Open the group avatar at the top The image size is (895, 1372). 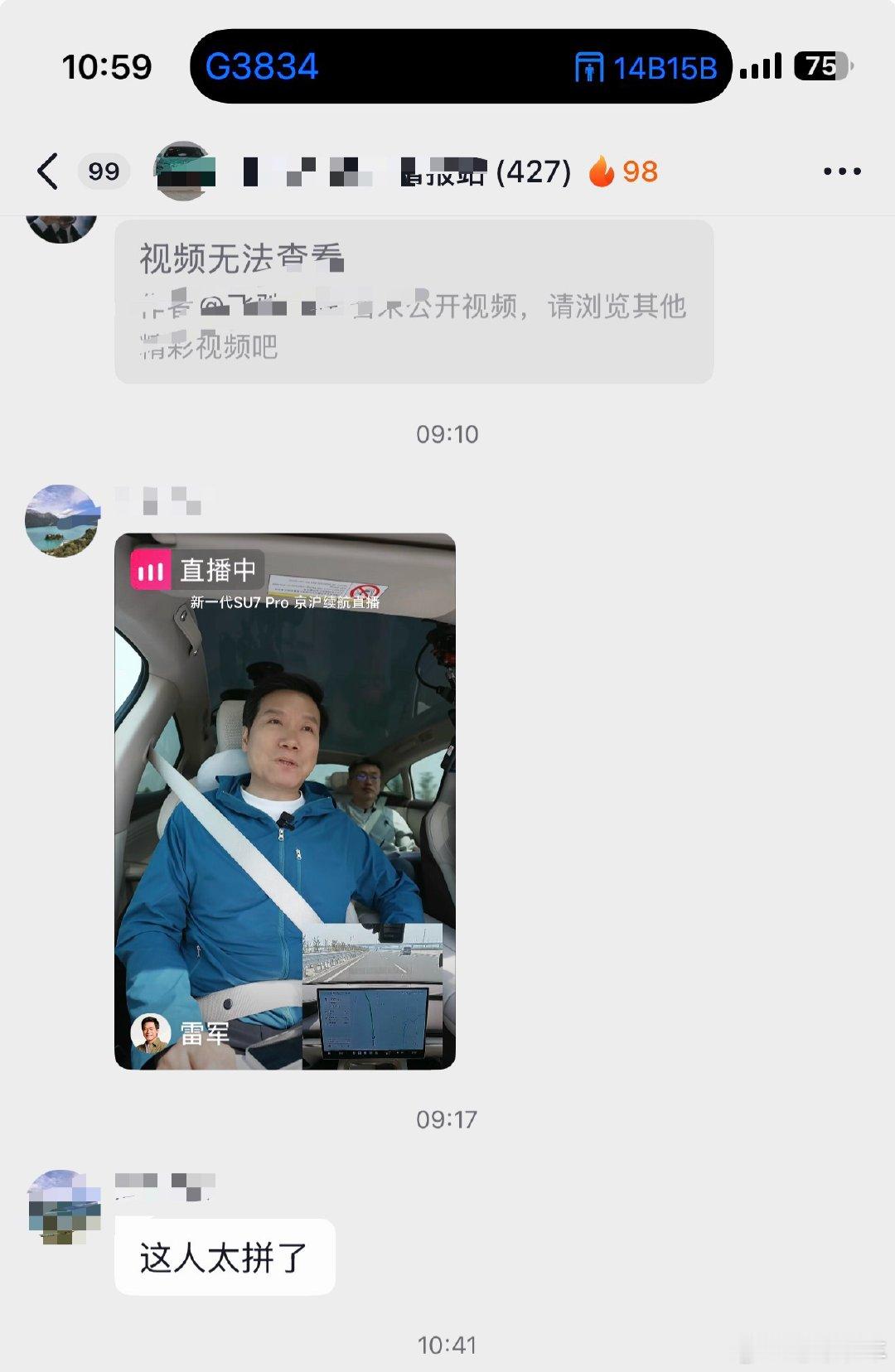(184, 170)
